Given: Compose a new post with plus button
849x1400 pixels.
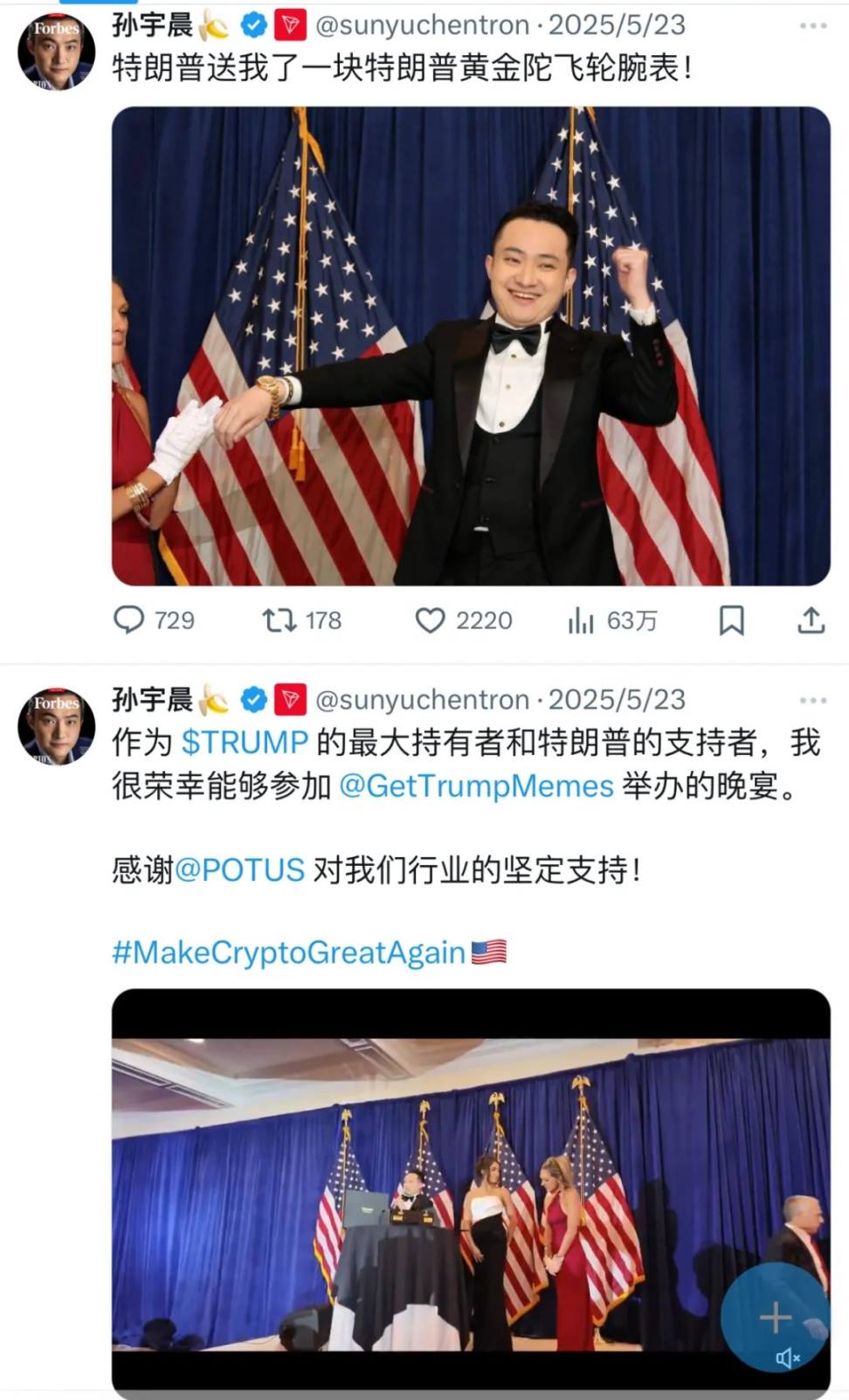Looking at the screenshot, I should (775, 1316).
